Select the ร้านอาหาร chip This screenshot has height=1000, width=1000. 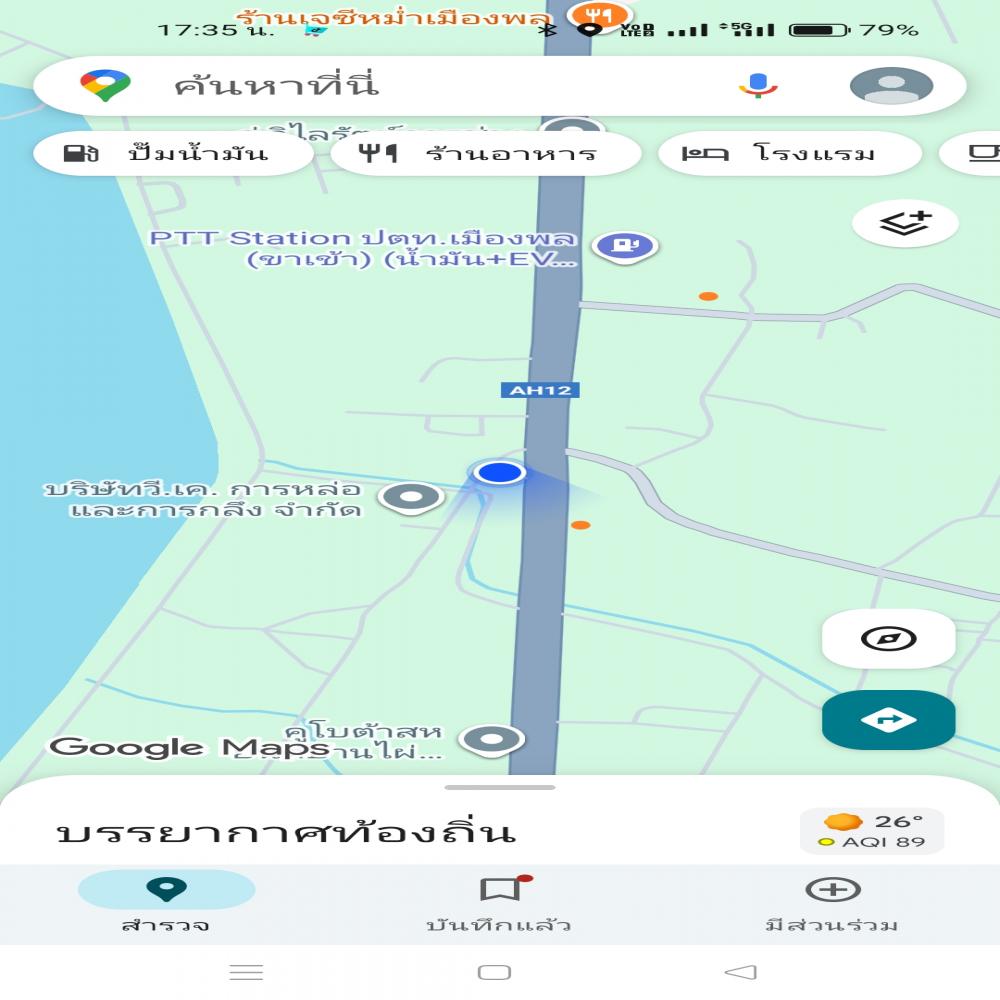pos(485,154)
